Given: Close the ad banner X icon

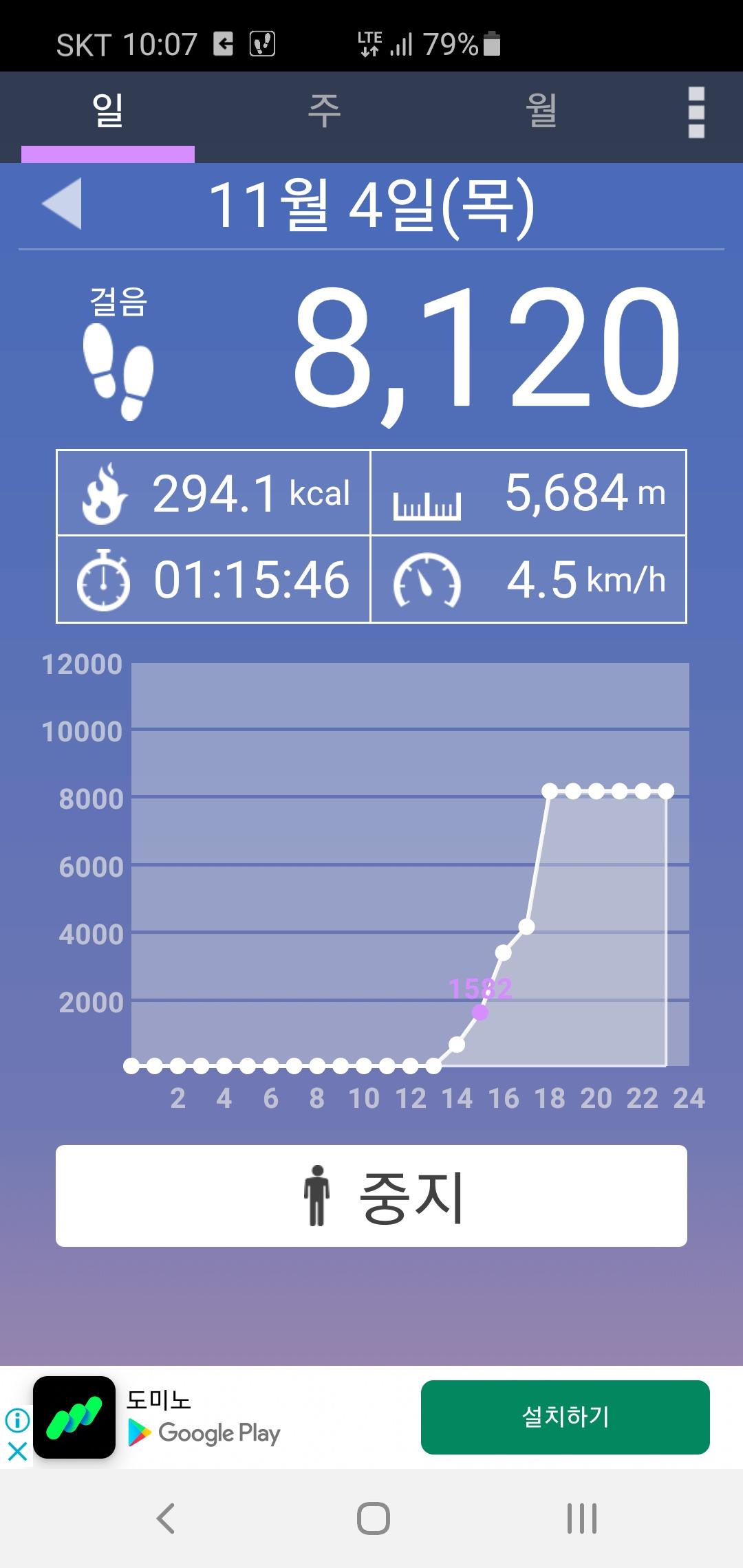Looking at the screenshot, I should (x=17, y=1451).
